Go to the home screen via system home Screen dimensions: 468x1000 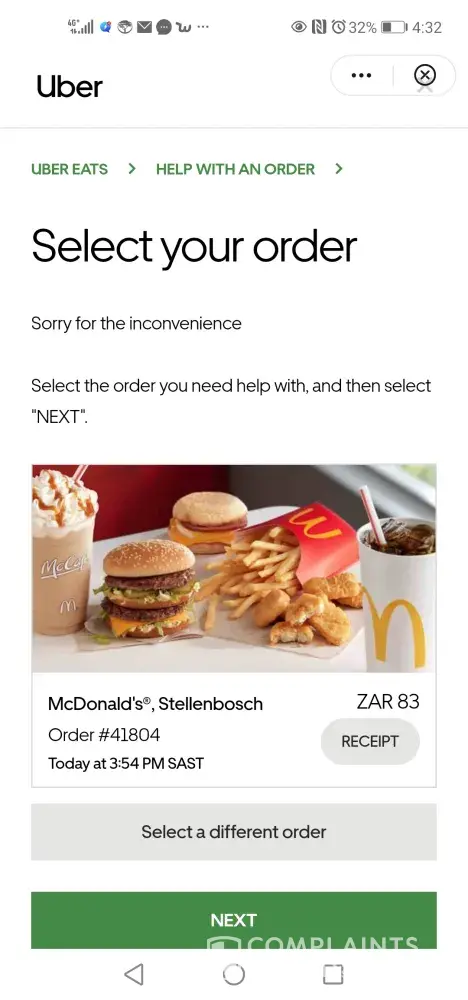click(234, 974)
